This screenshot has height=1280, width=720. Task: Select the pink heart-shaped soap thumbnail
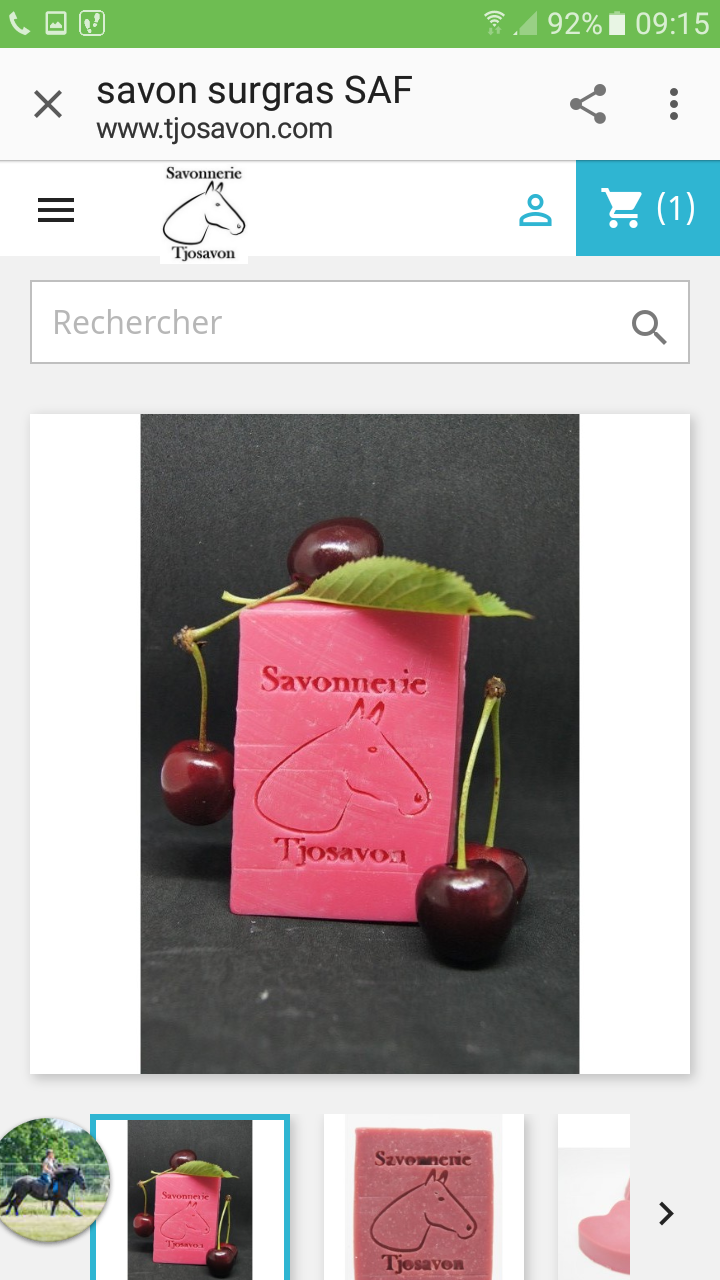(594, 1197)
